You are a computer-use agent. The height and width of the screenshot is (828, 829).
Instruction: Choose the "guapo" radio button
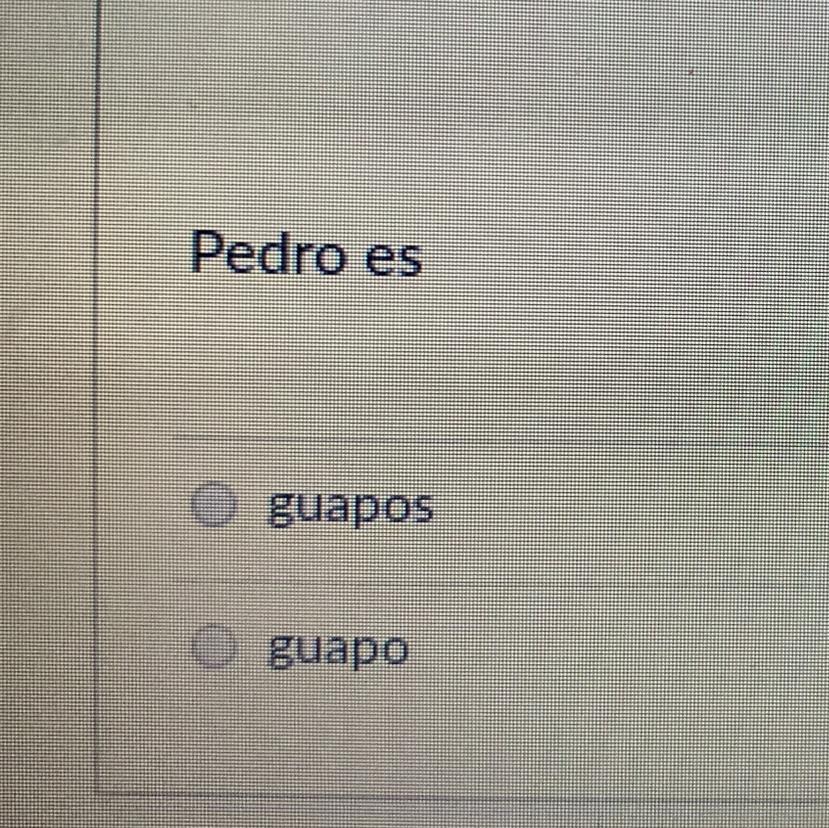tap(214, 646)
